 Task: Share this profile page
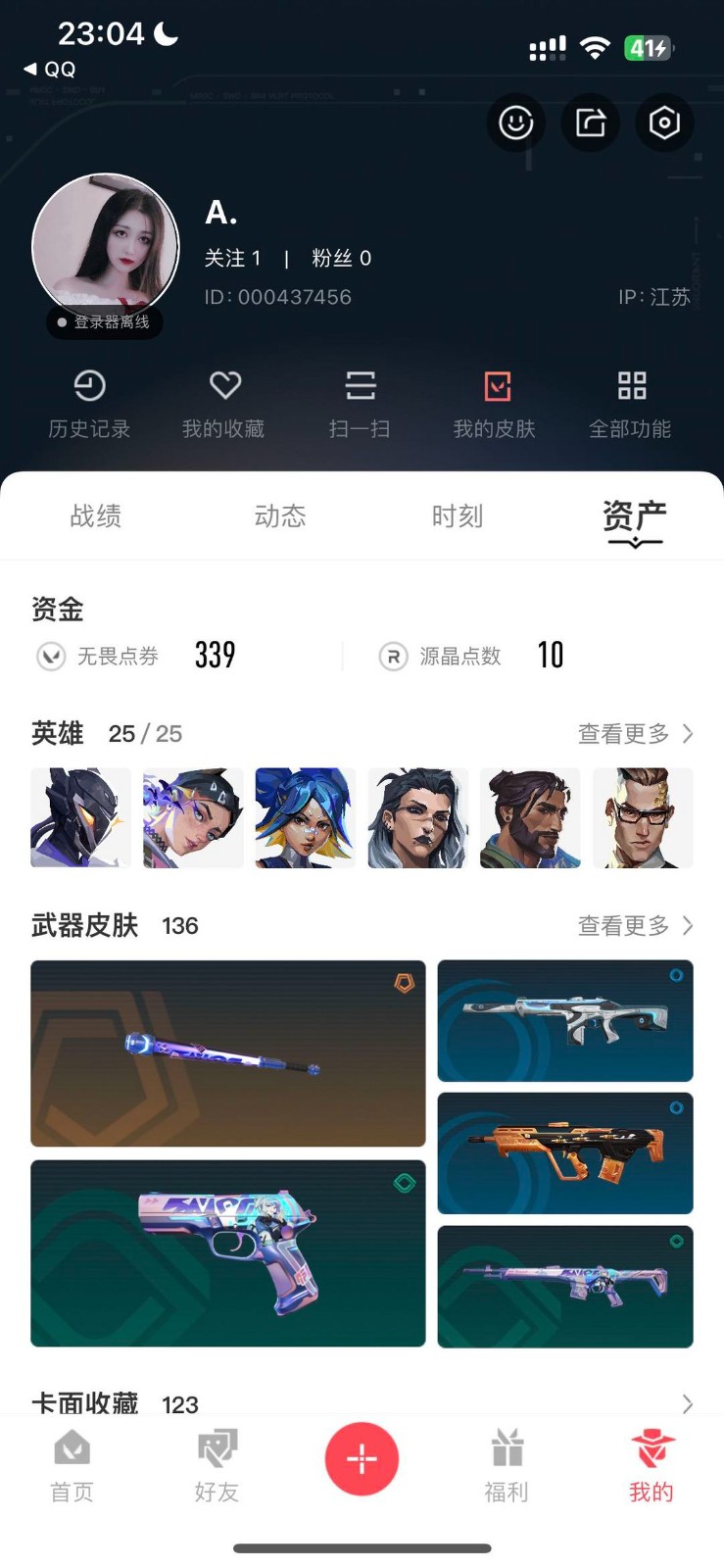pos(590,122)
